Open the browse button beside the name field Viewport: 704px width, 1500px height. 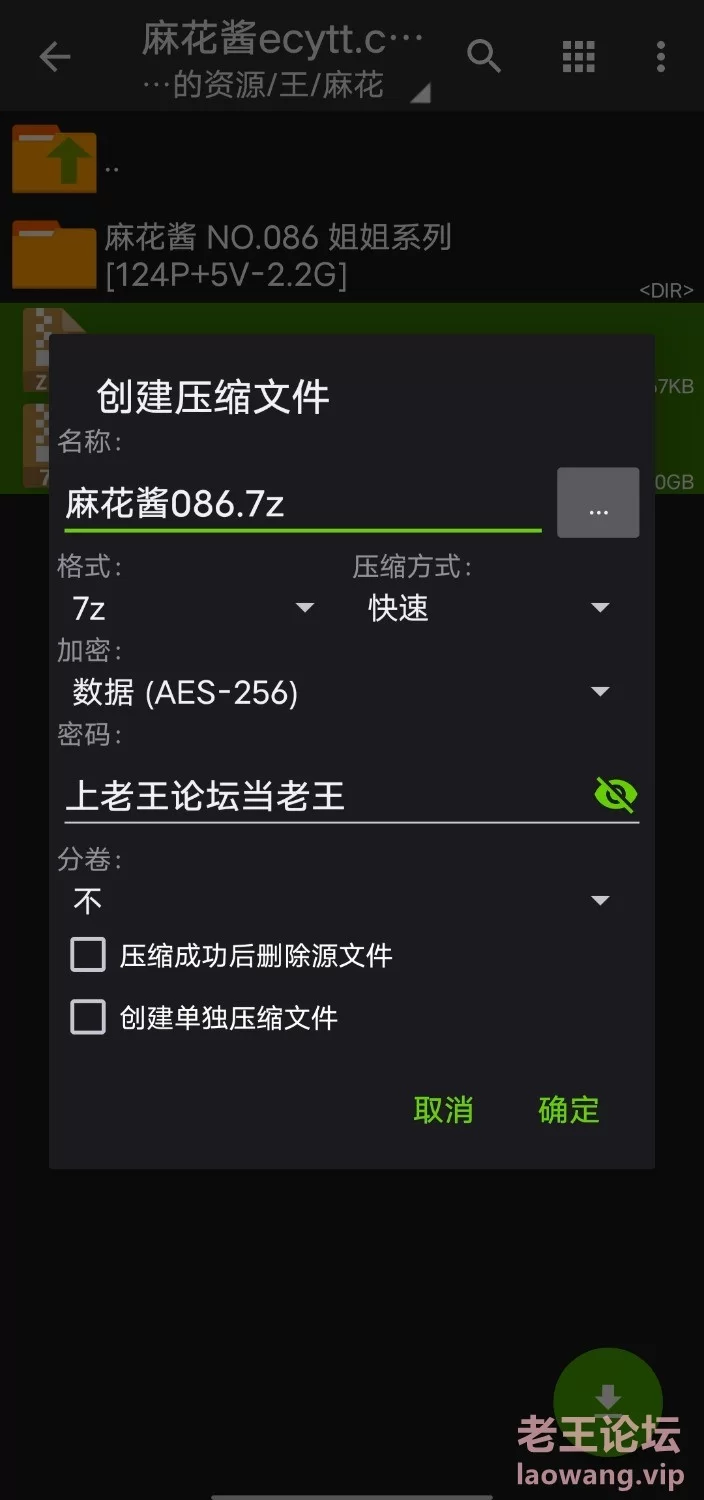pos(598,503)
